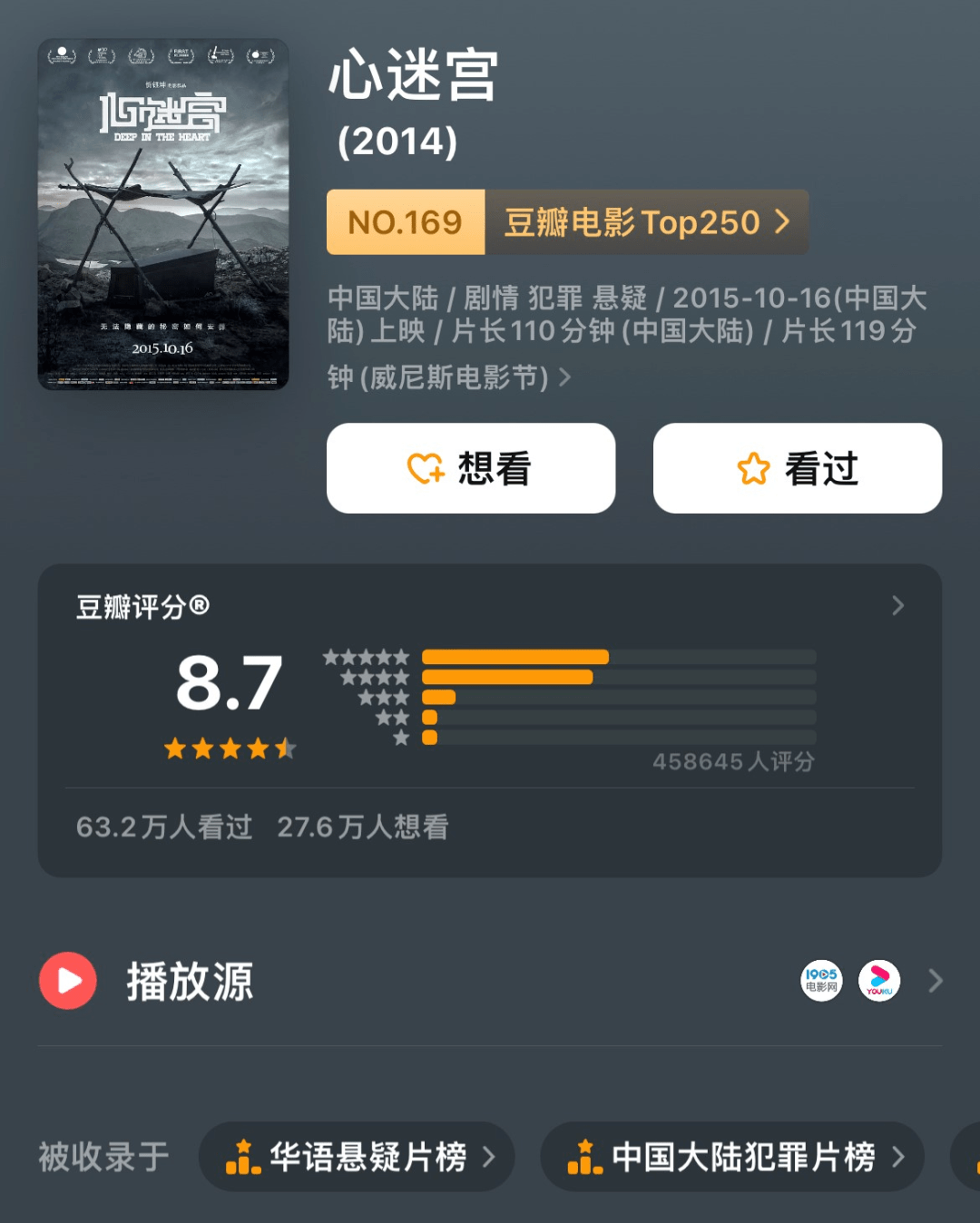Click the ranking icon on 华语悬疑片榜
This screenshot has width=980, height=1223.
coord(241,1157)
